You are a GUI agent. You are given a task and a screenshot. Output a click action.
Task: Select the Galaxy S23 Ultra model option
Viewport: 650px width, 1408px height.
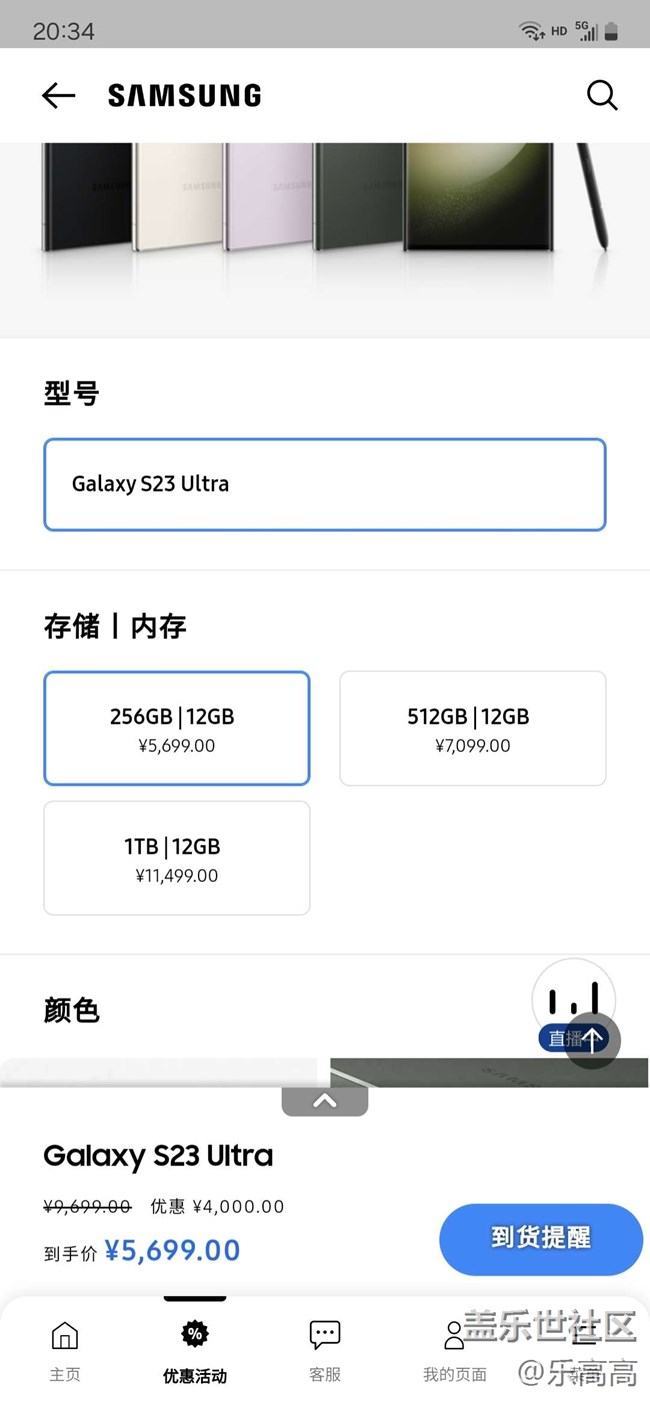point(325,484)
